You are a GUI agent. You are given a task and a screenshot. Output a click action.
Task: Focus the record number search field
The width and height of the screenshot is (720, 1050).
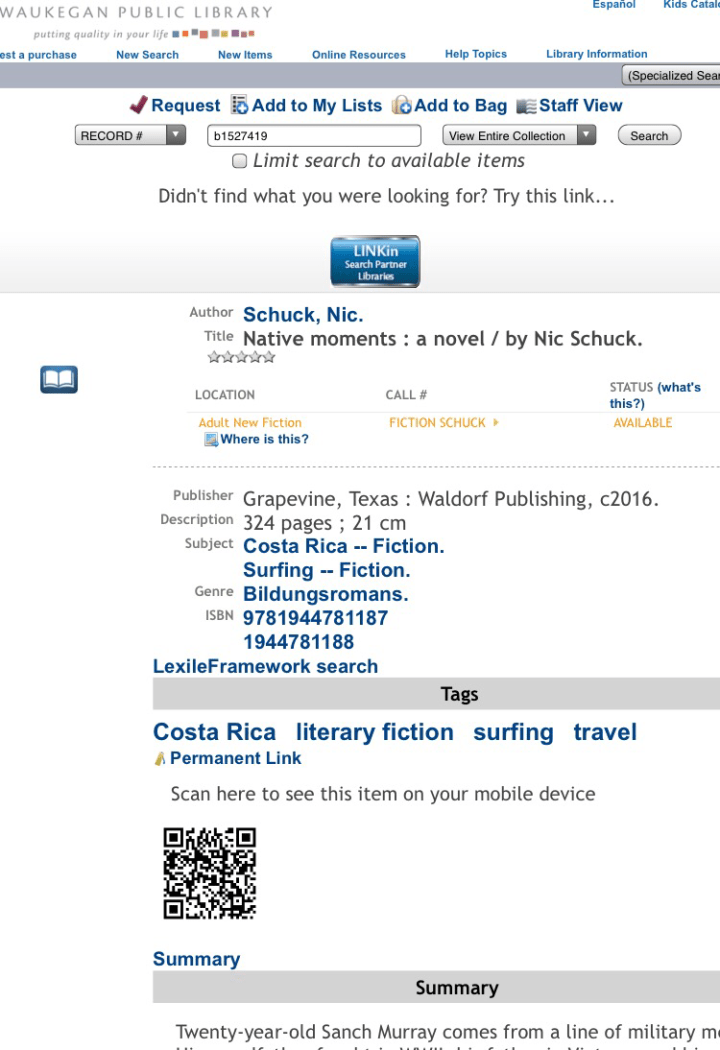(x=314, y=136)
